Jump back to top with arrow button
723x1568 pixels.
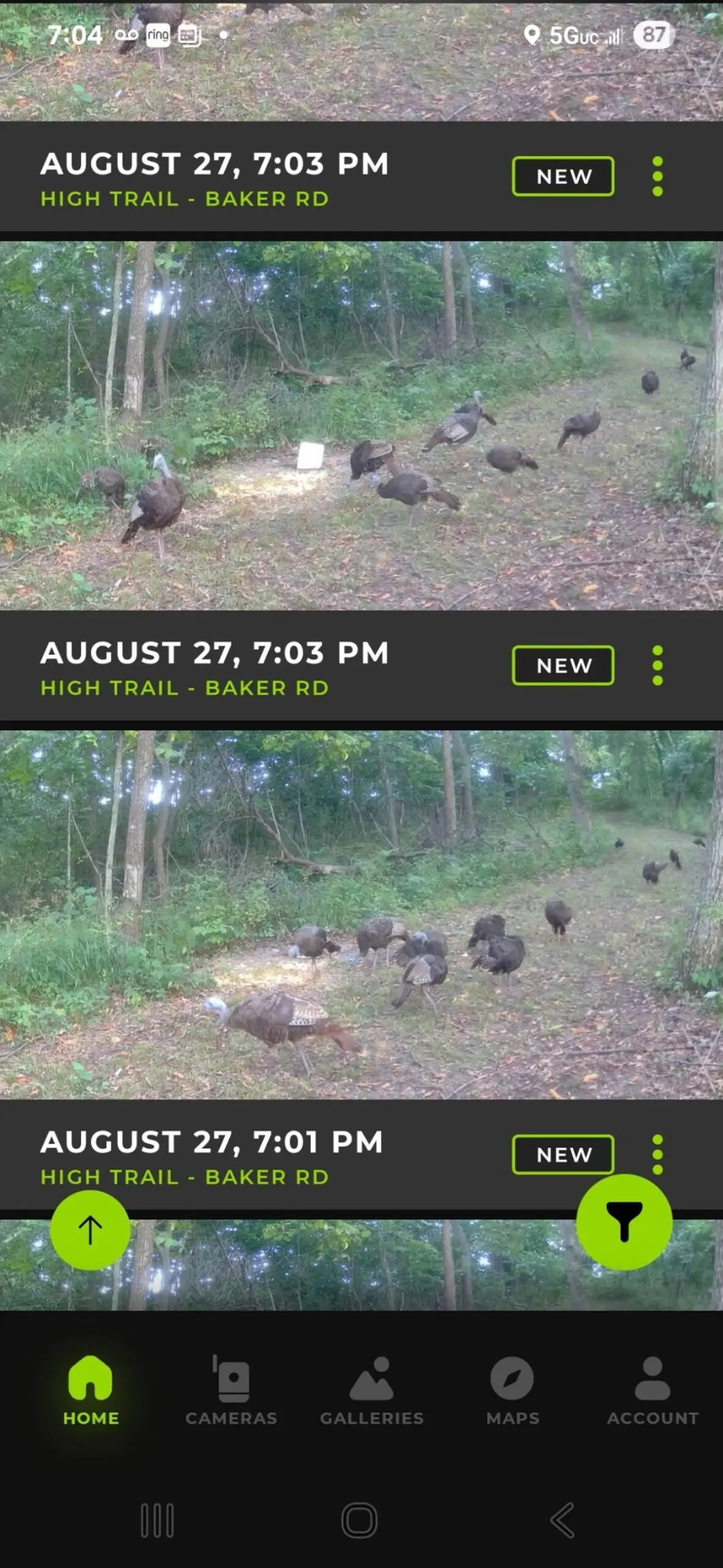[x=90, y=1229]
